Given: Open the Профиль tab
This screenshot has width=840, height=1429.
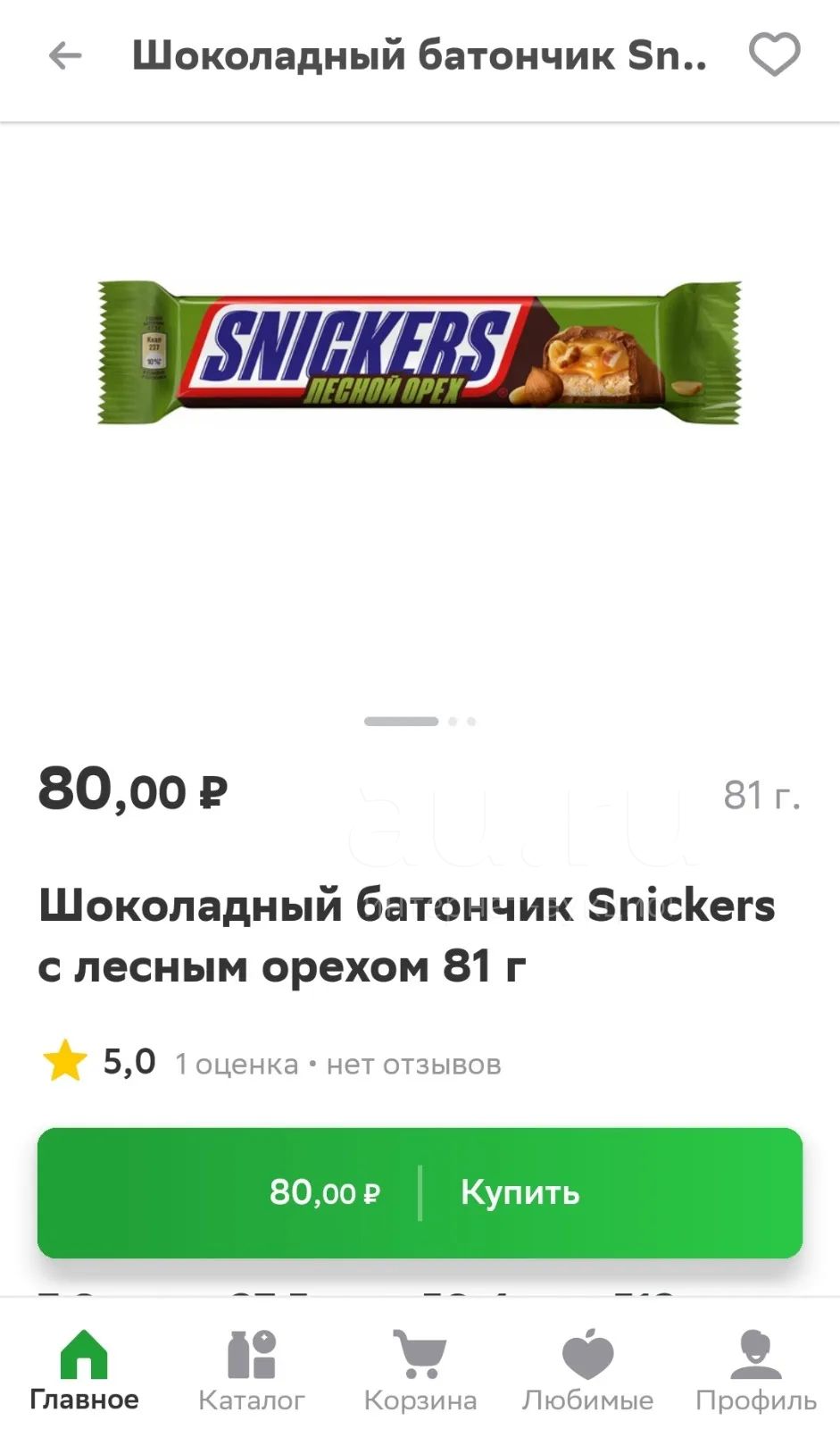Looking at the screenshot, I should click(756, 1370).
